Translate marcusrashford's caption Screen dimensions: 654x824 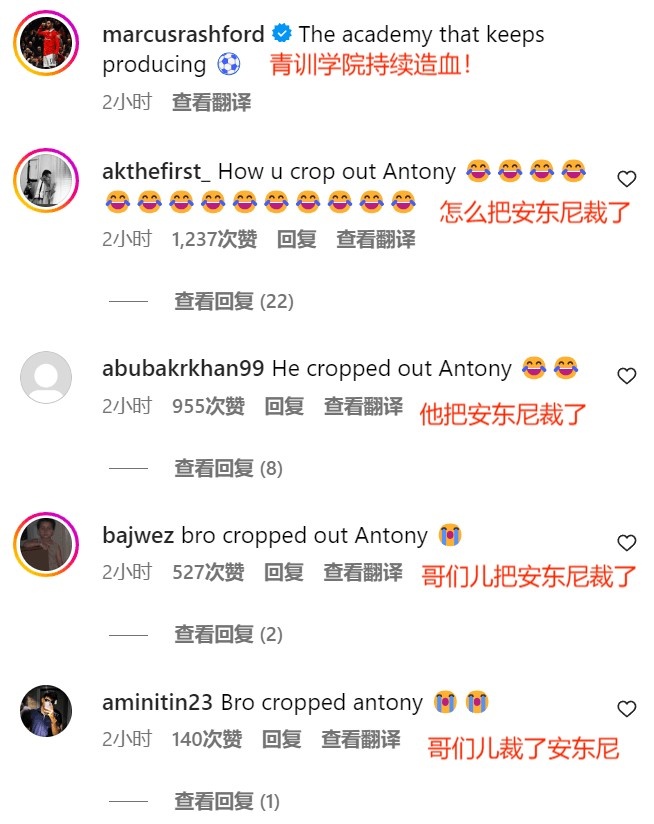(211, 101)
